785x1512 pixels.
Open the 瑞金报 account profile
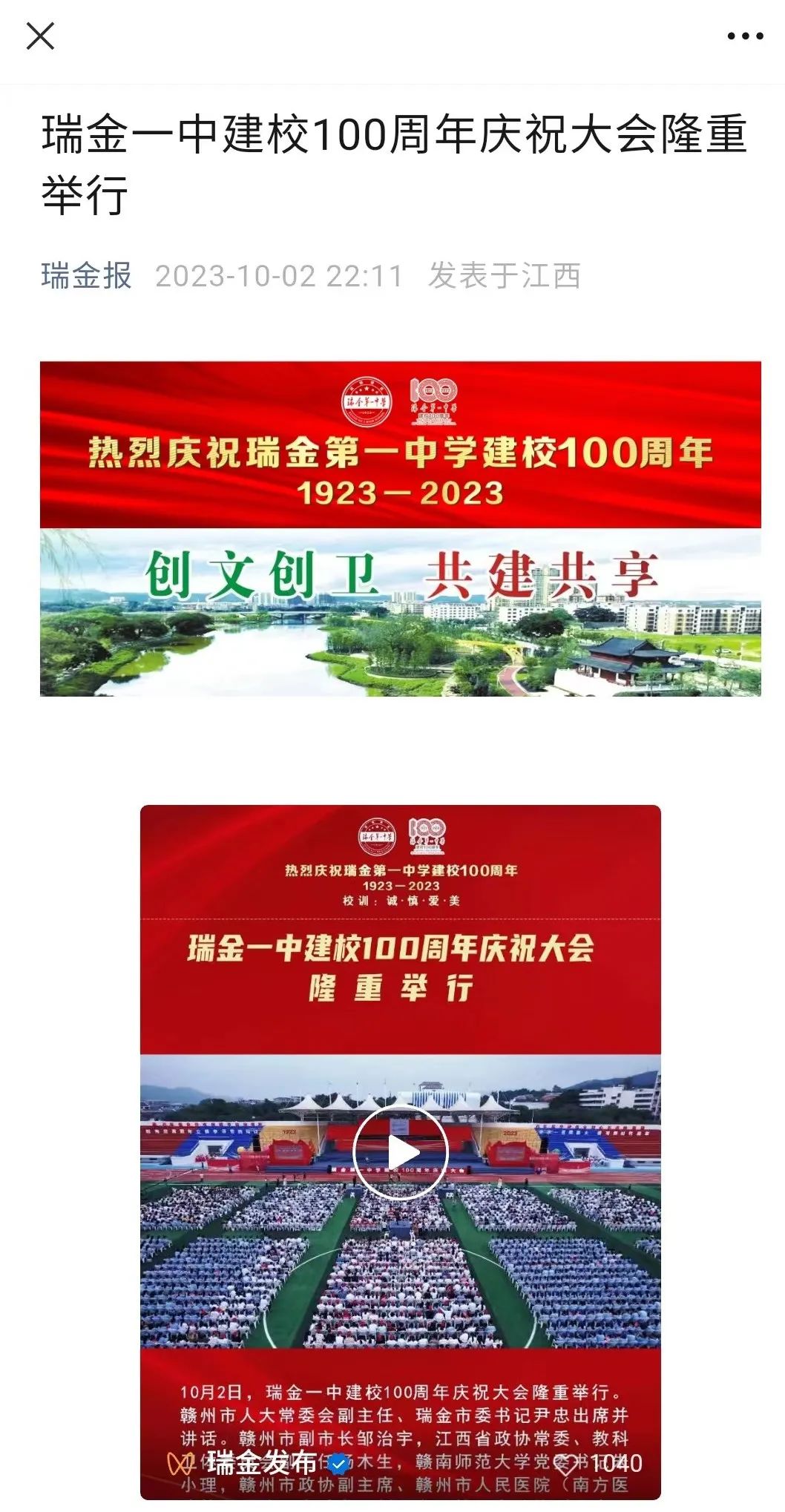(86, 276)
